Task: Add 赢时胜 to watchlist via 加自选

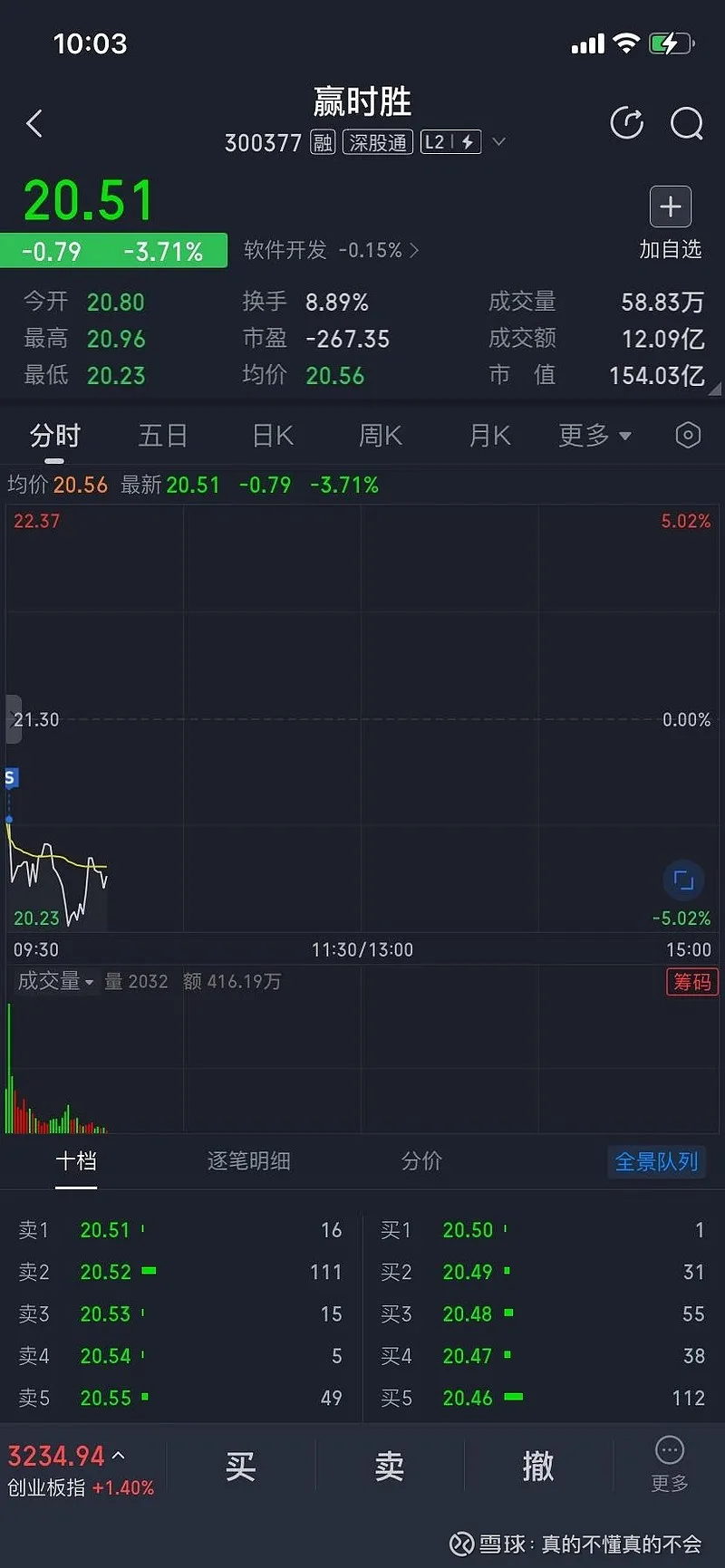Action: [x=671, y=222]
